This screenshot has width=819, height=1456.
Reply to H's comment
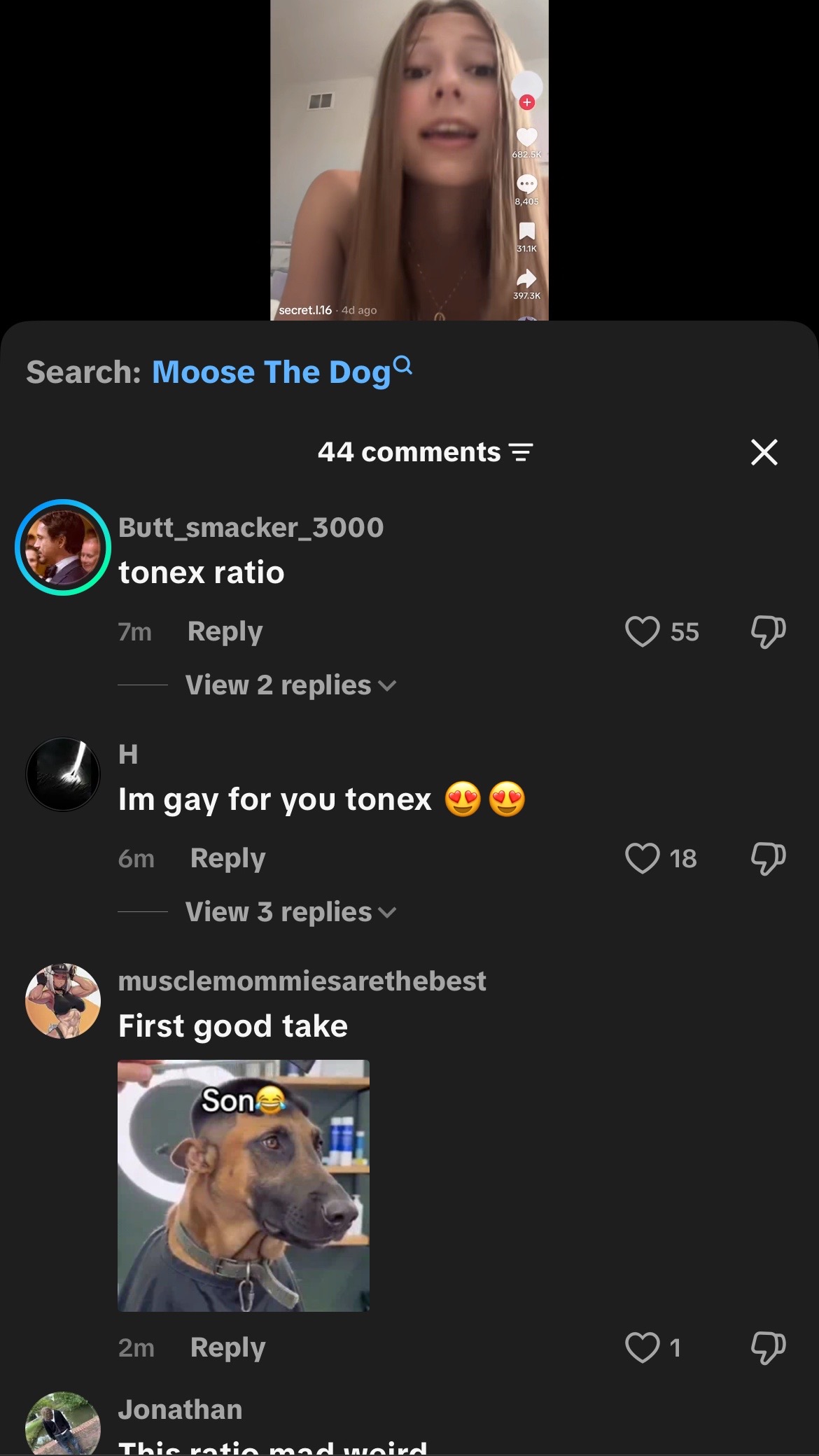click(227, 858)
